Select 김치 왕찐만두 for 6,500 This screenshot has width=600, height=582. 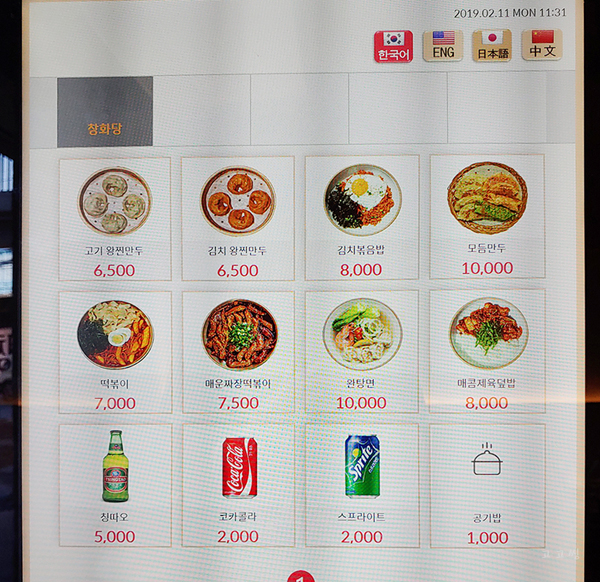pyautogui.click(x=237, y=217)
